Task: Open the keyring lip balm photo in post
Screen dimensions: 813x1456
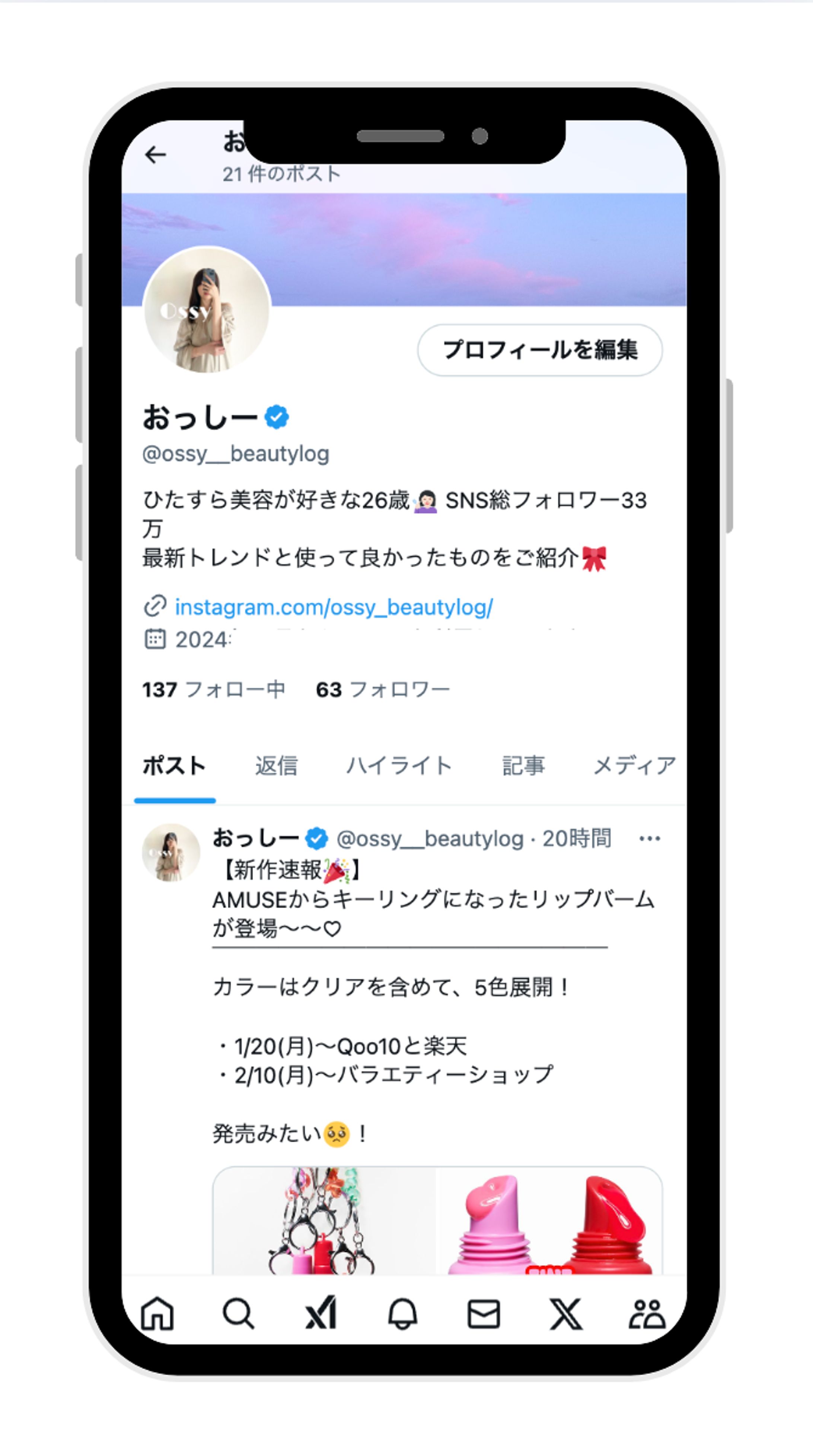Action: tap(324, 1221)
